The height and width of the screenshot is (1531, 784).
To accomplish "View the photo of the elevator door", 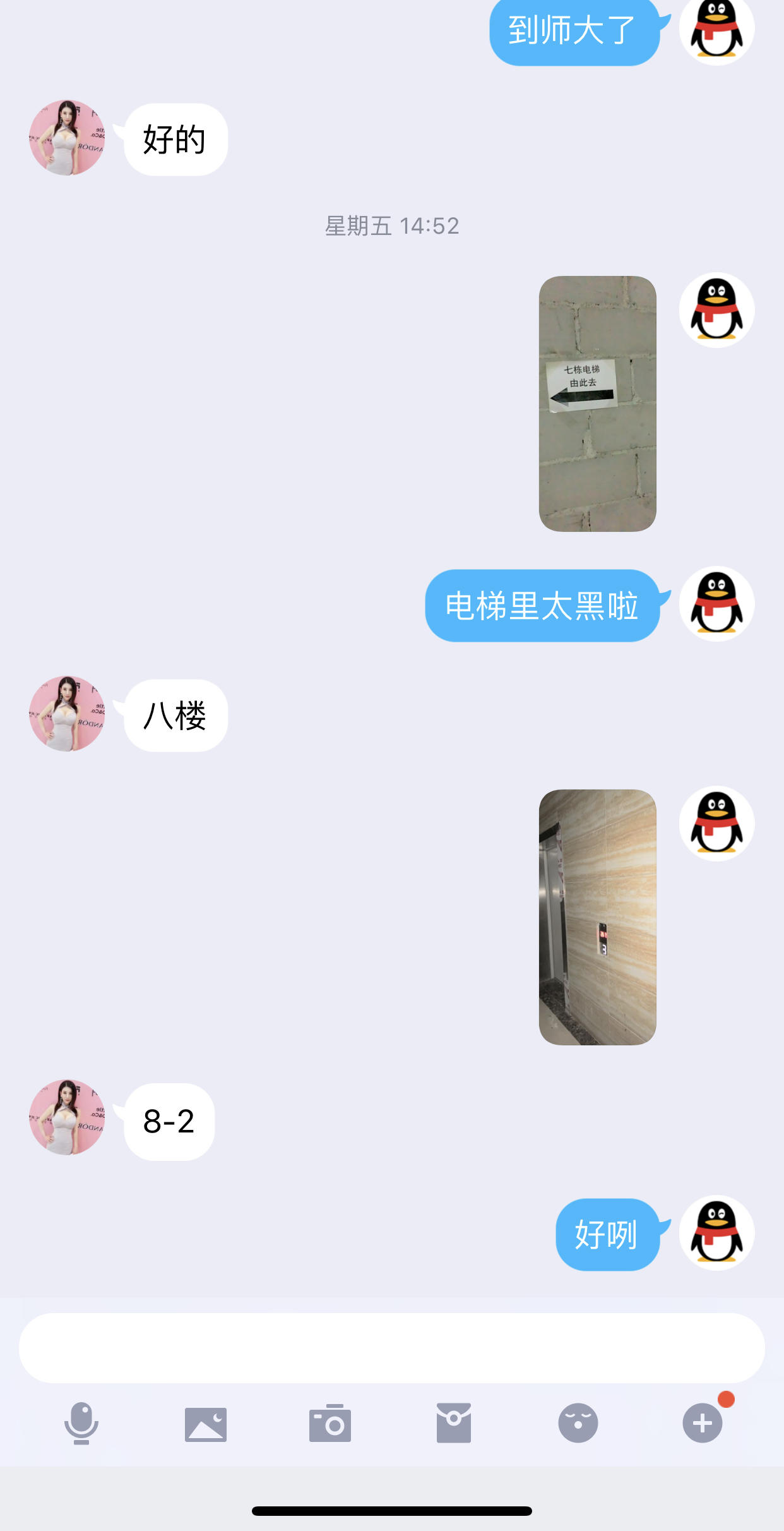I will pos(597,917).
